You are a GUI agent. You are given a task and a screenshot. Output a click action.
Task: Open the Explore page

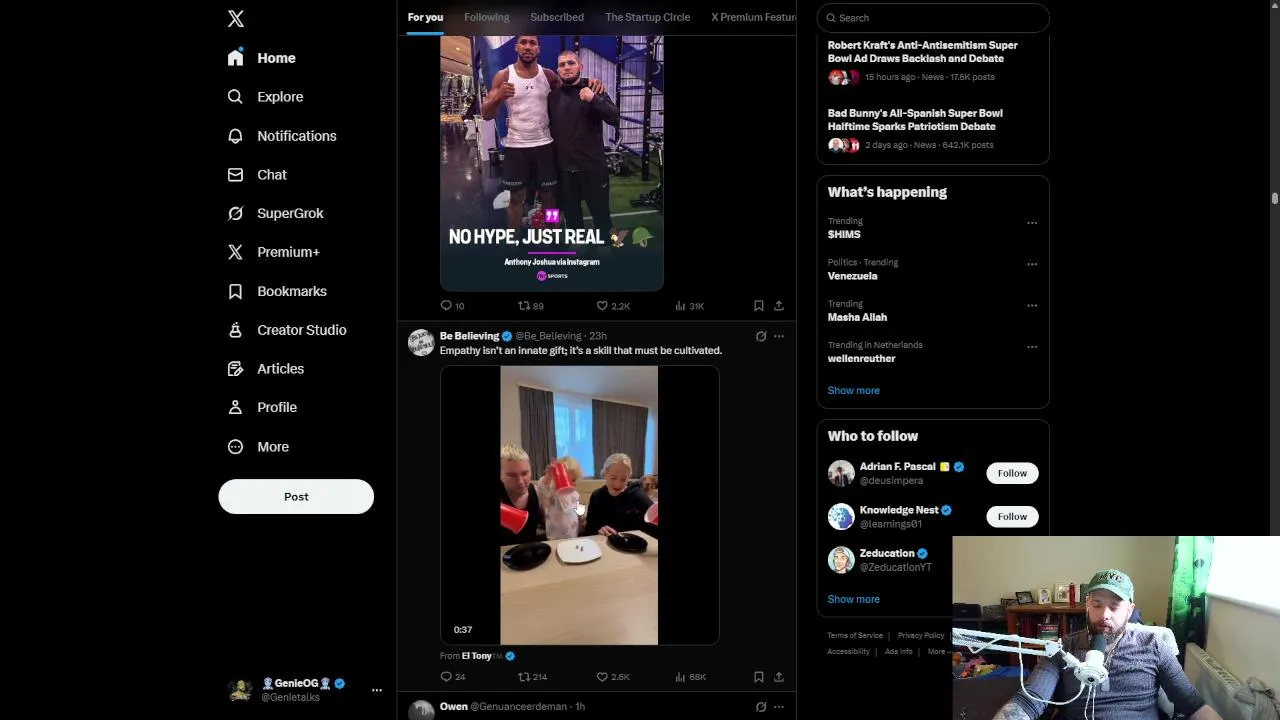279,97
